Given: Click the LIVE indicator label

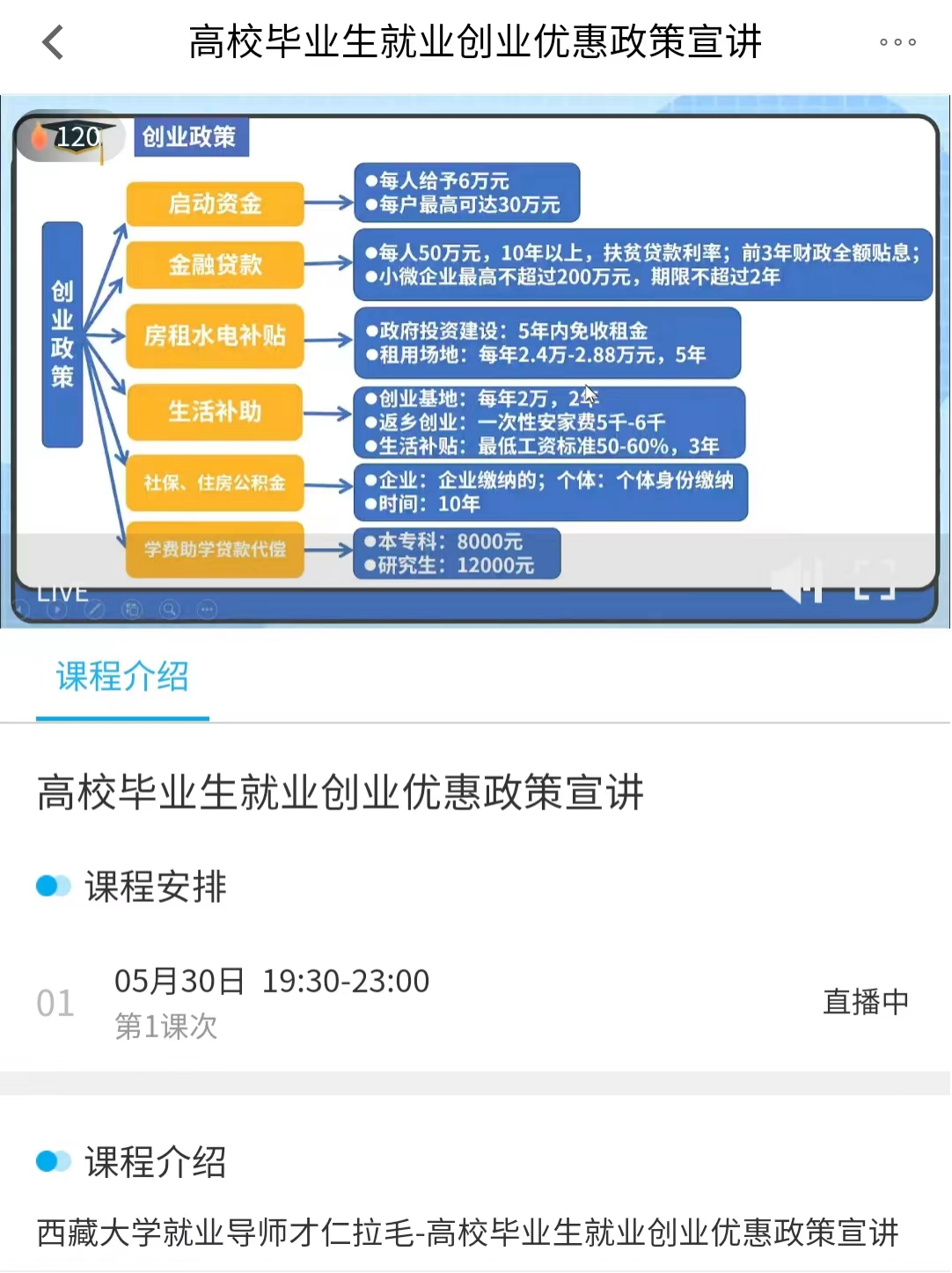Looking at the screenshot, I should pyautogui.click(x=62, y=592).
